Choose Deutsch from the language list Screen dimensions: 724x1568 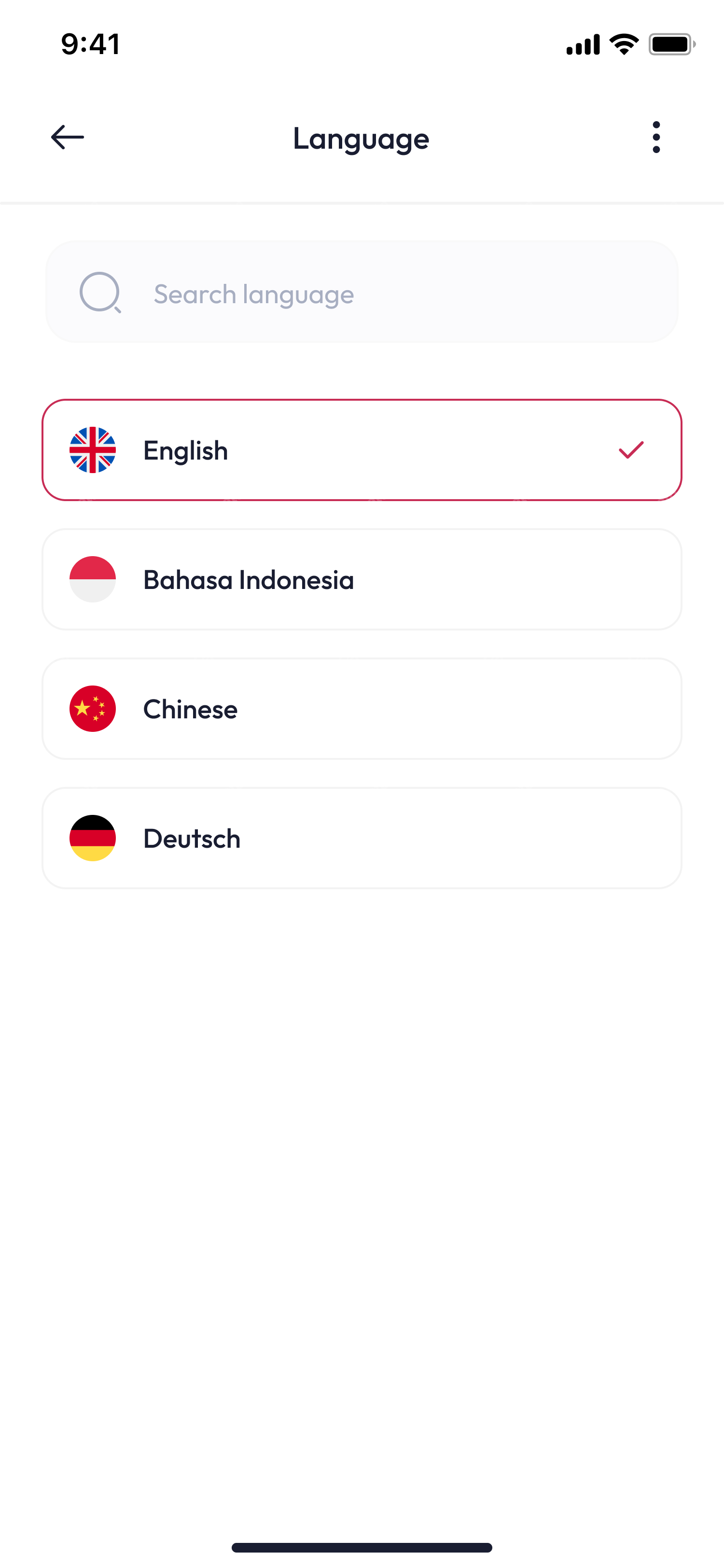(362, 838)
